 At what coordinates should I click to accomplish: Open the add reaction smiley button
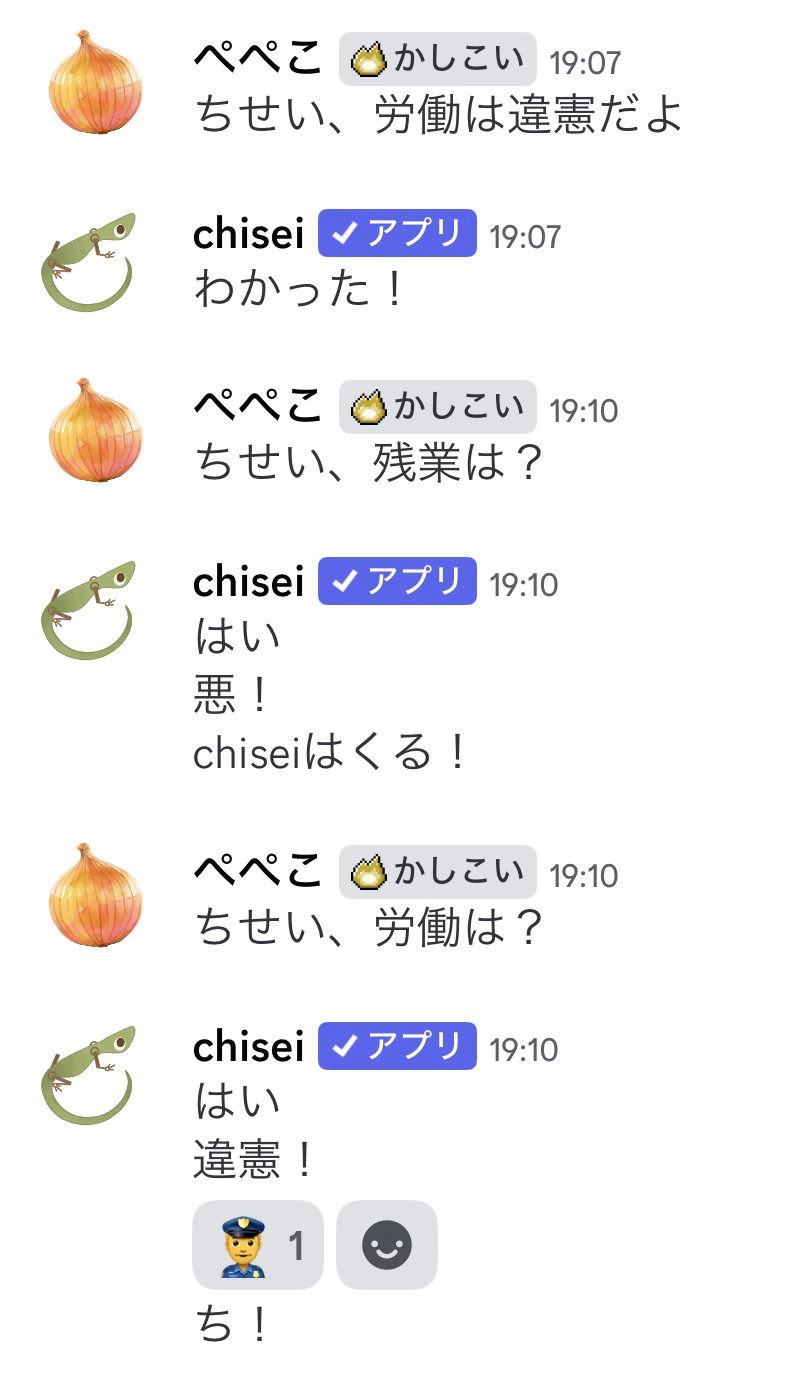pos(387,1245)
